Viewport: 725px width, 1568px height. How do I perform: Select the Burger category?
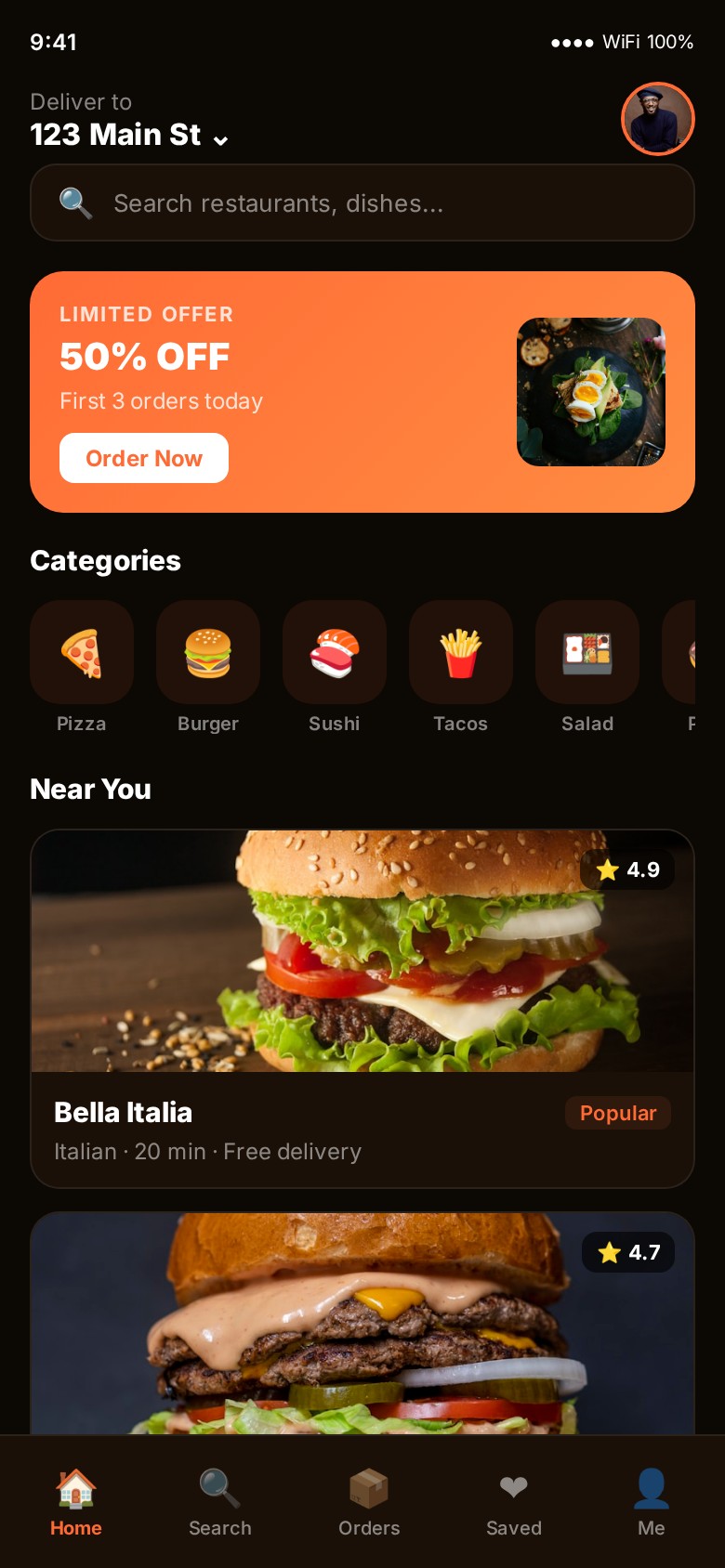pos(208,653)
